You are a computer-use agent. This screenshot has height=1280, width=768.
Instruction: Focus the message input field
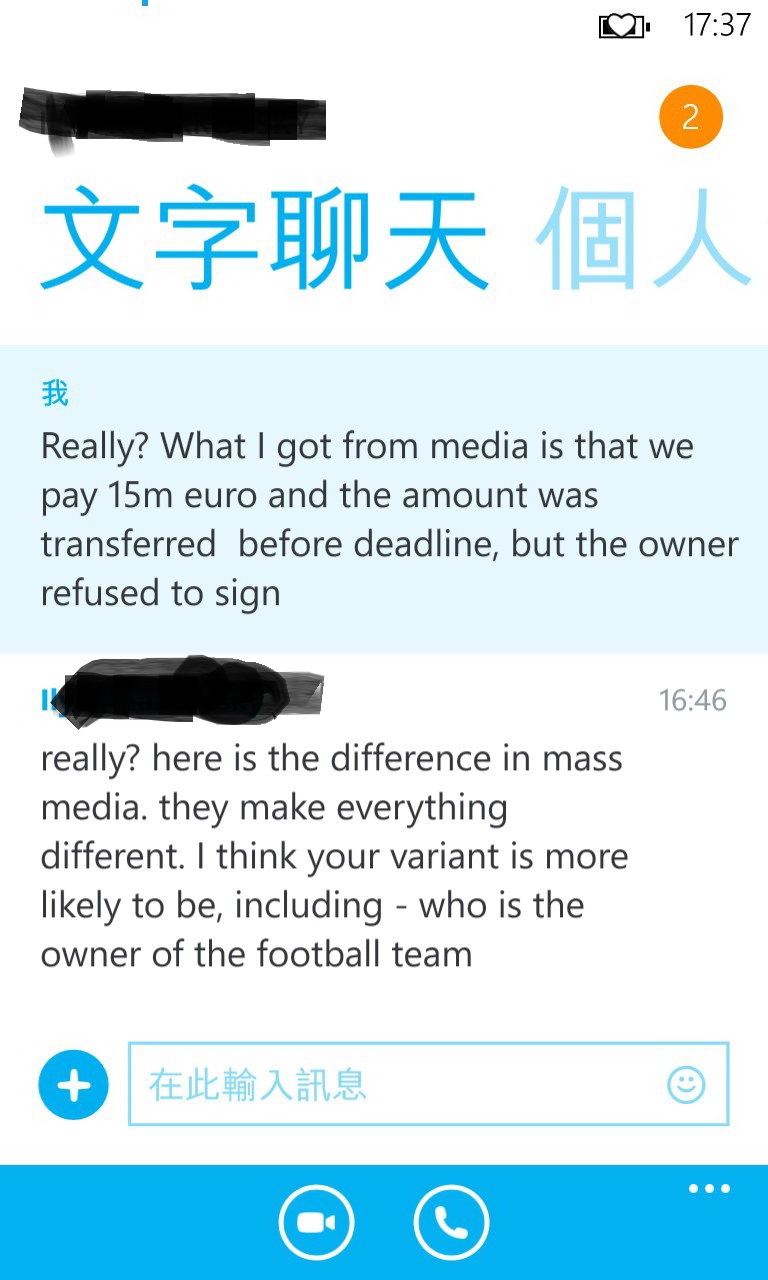pos(428,1084)
